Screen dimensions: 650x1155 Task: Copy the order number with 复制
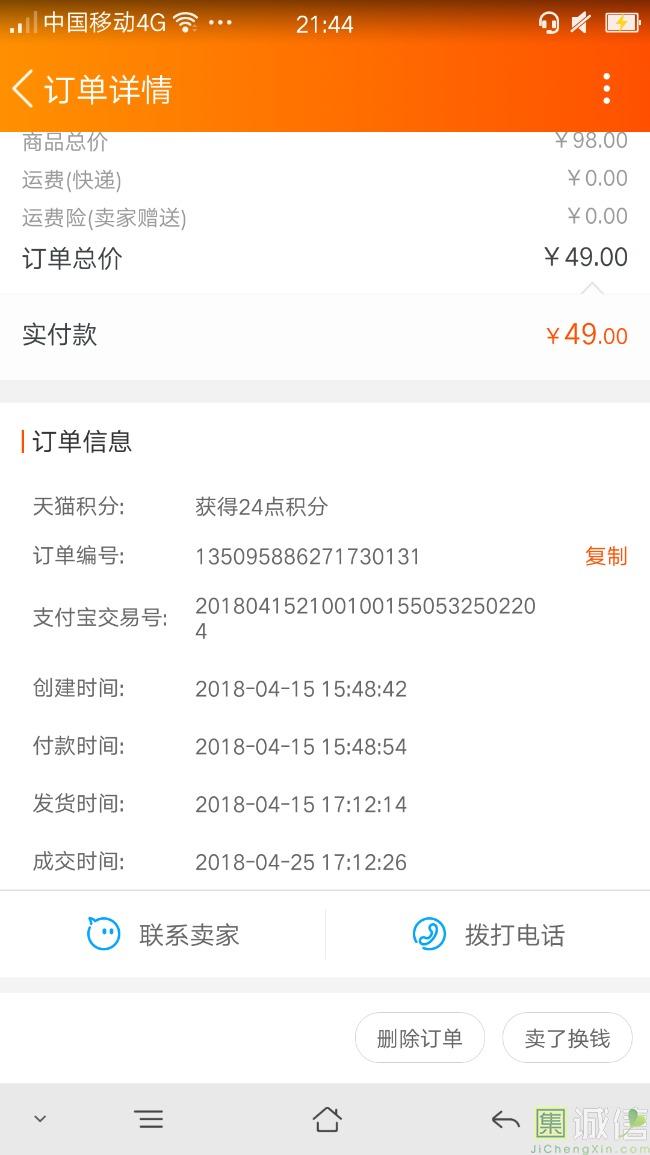(x=606, y=556)
